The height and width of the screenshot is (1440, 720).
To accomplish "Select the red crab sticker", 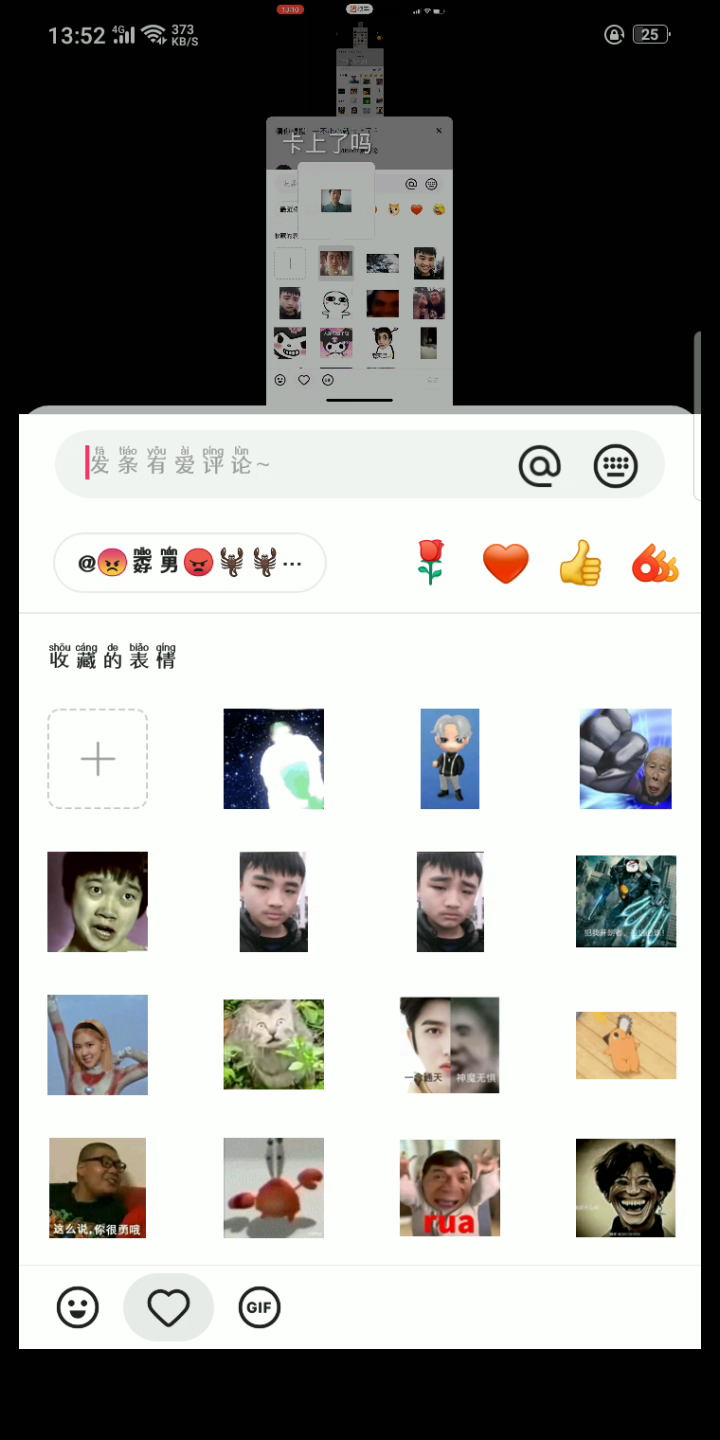I will (x=274, y=1188).
